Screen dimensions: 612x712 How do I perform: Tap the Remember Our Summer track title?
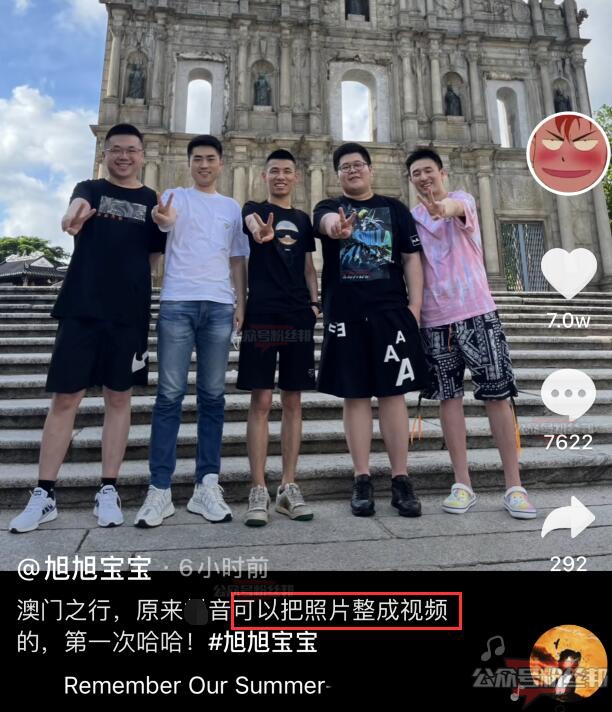click(195, 686)
